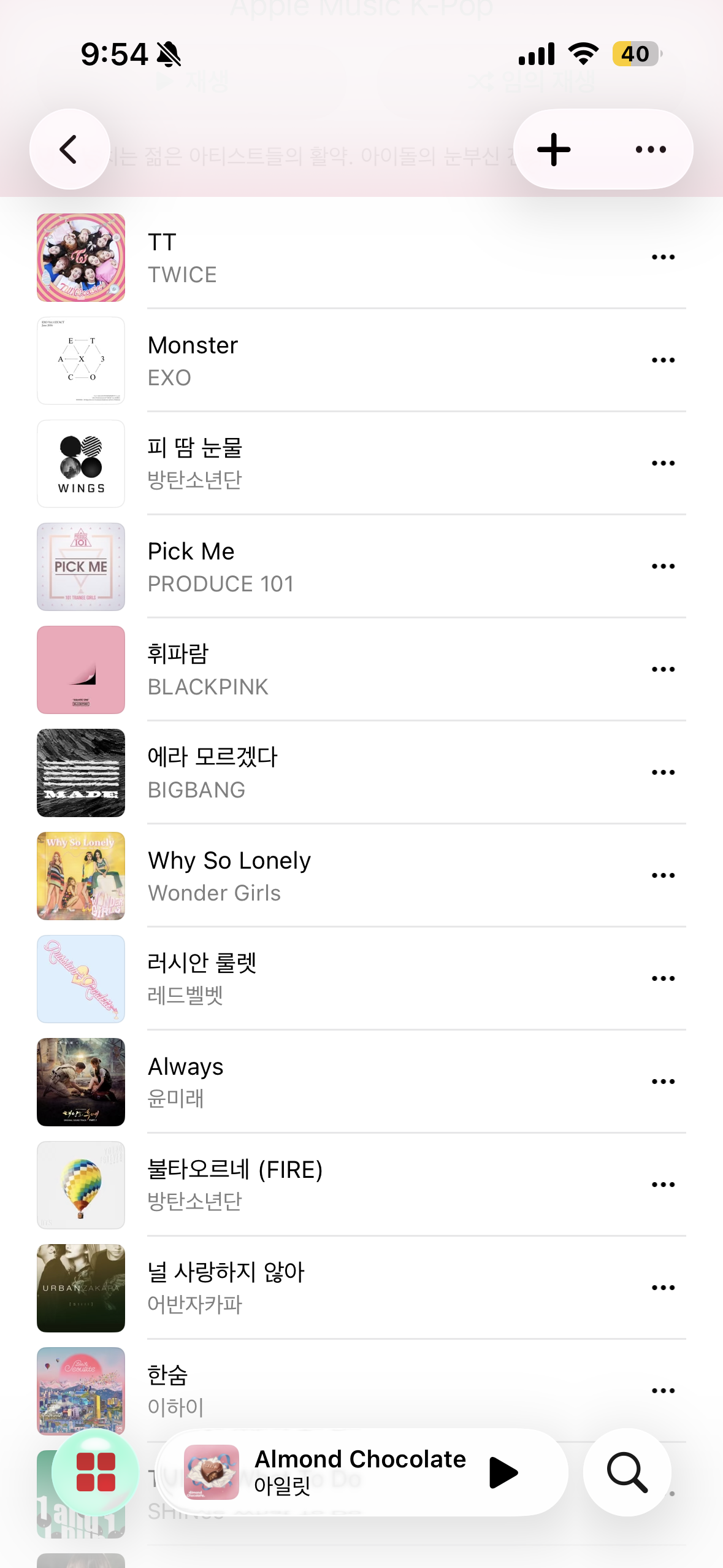
Task: Tap the MADE album cover by BIGBANG
Action: click(x=80, y=772)
